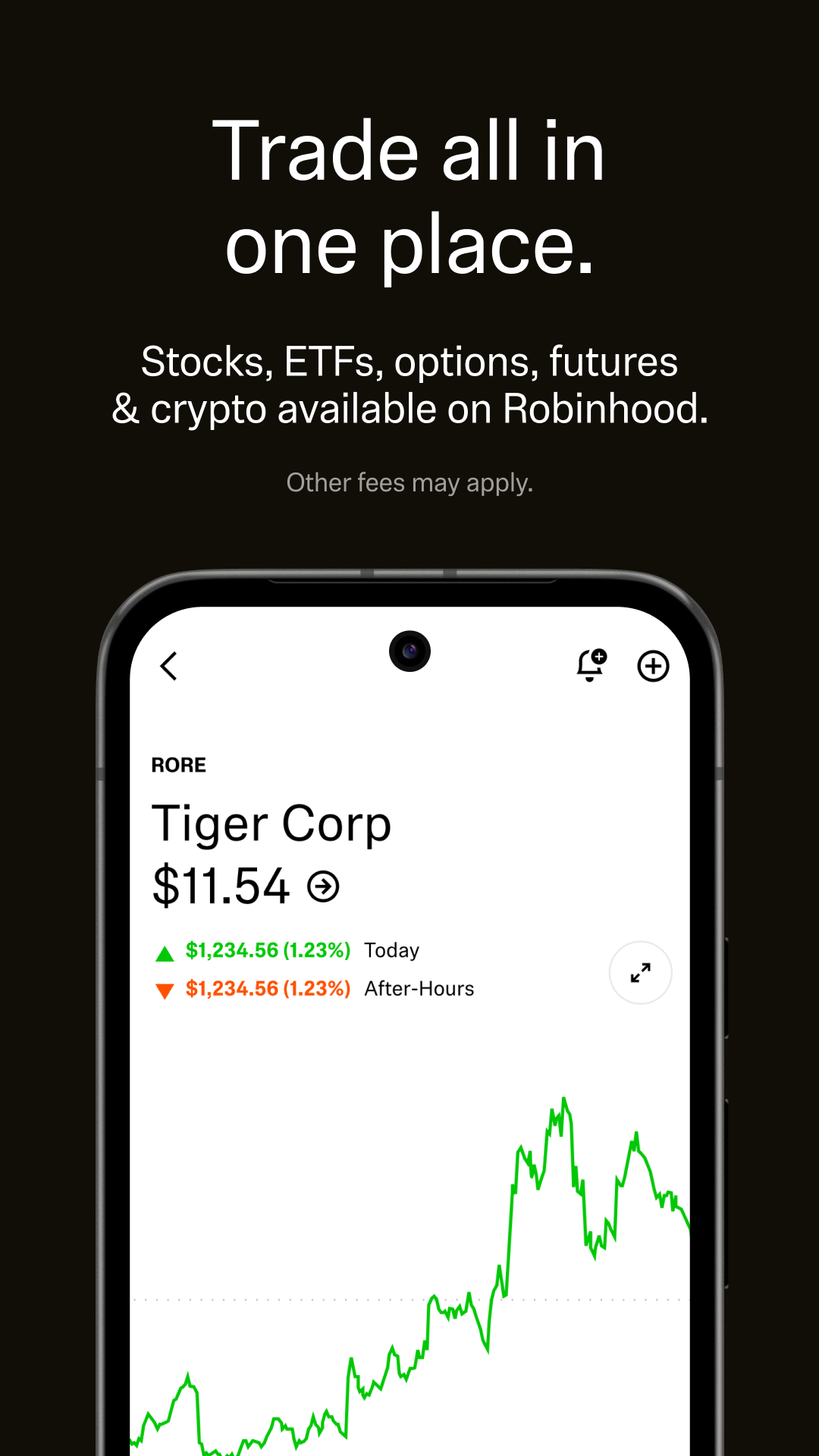Click the Tiger Corp company name
Image resolution: width=819 pixels, height=1456 pixels.
click(271, 824)
